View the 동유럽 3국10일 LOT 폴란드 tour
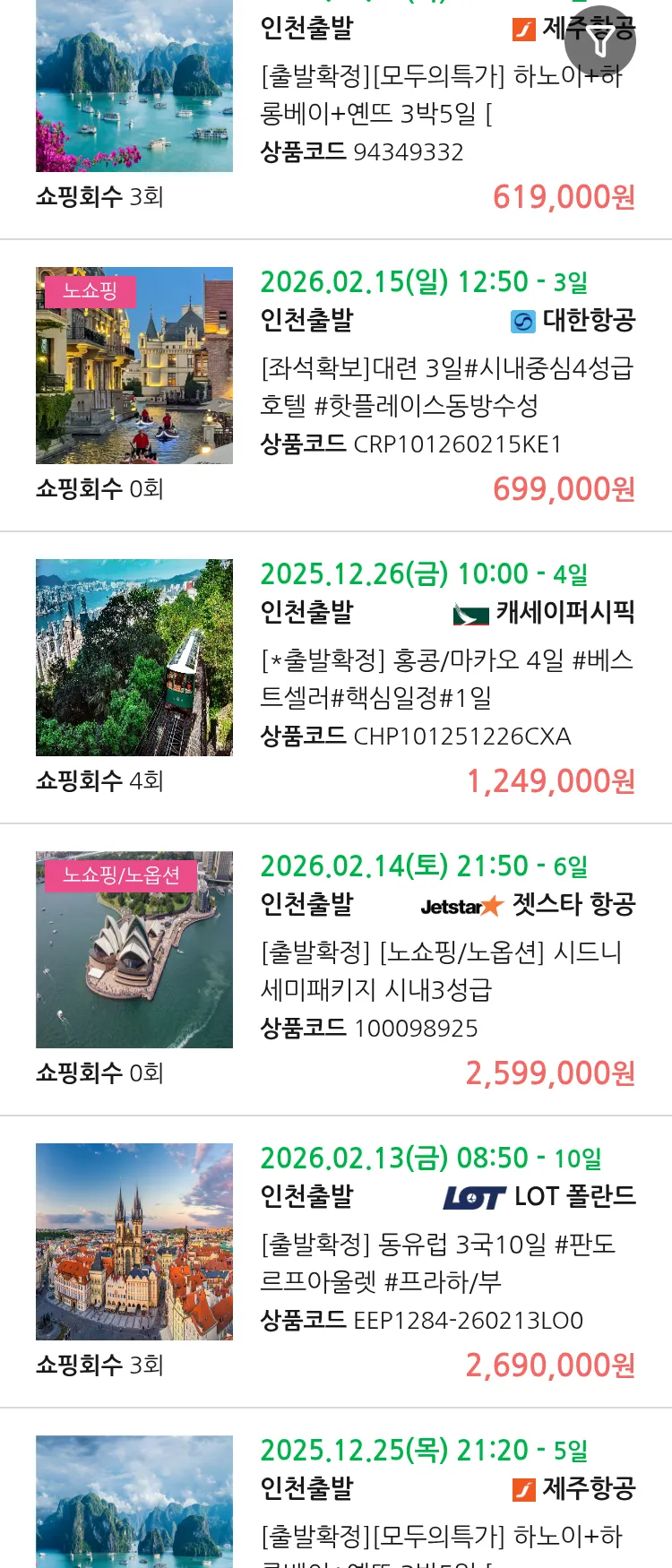The image size is (672, 1568). [437, 1262]
